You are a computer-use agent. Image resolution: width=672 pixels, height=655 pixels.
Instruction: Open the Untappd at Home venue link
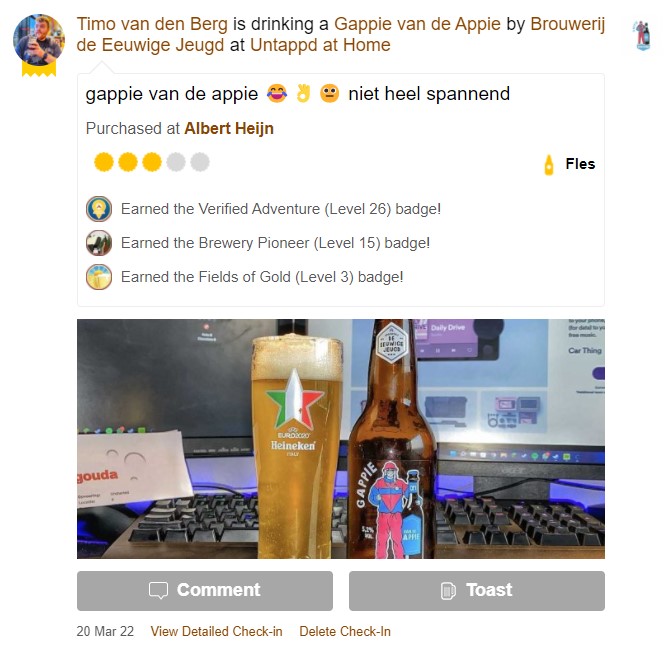pos(320,45)
